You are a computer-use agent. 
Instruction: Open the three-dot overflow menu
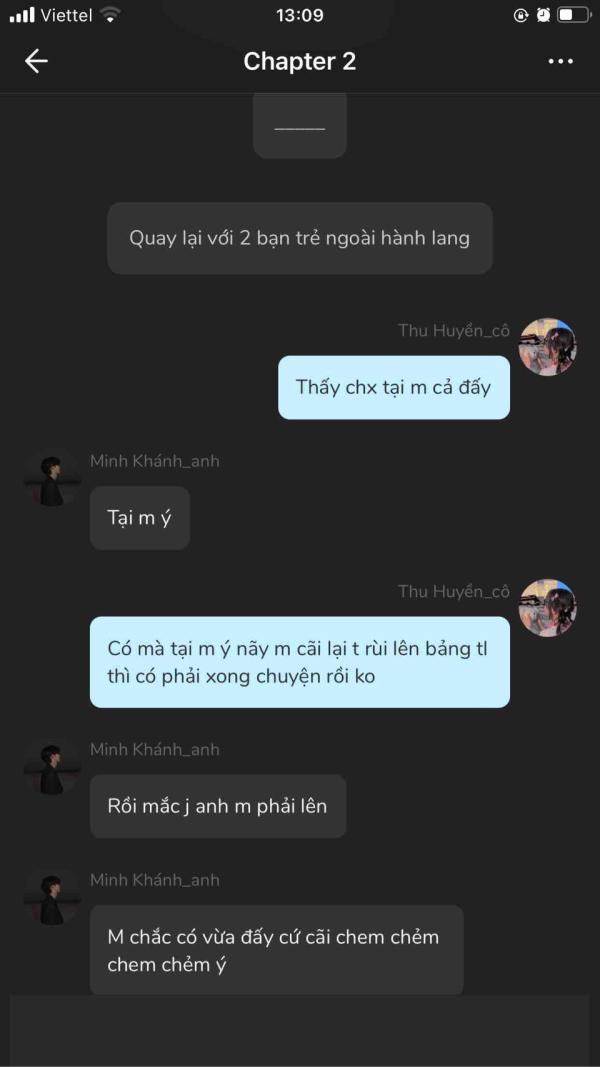coord(560,61)
